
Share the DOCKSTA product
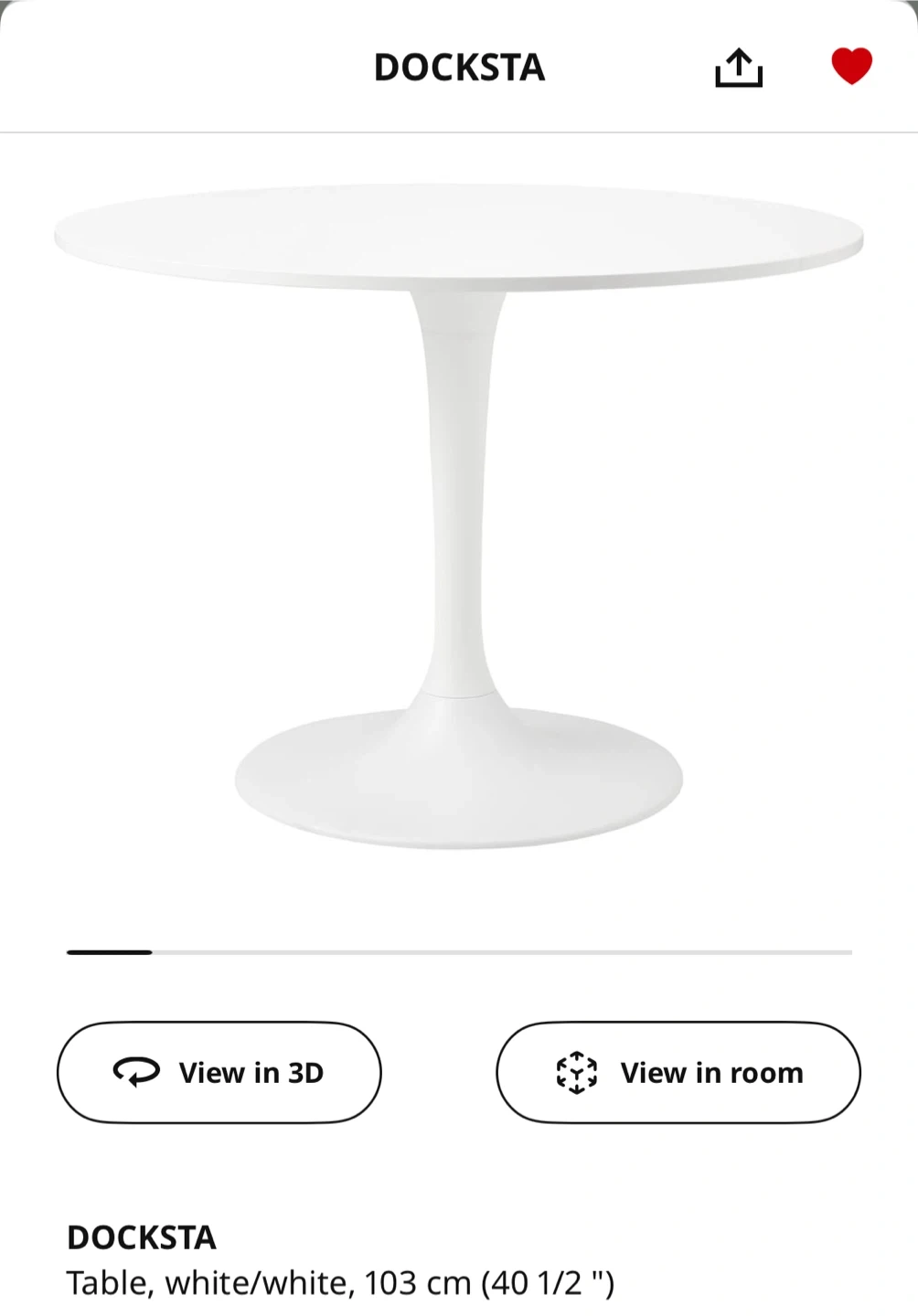point(738,68)
